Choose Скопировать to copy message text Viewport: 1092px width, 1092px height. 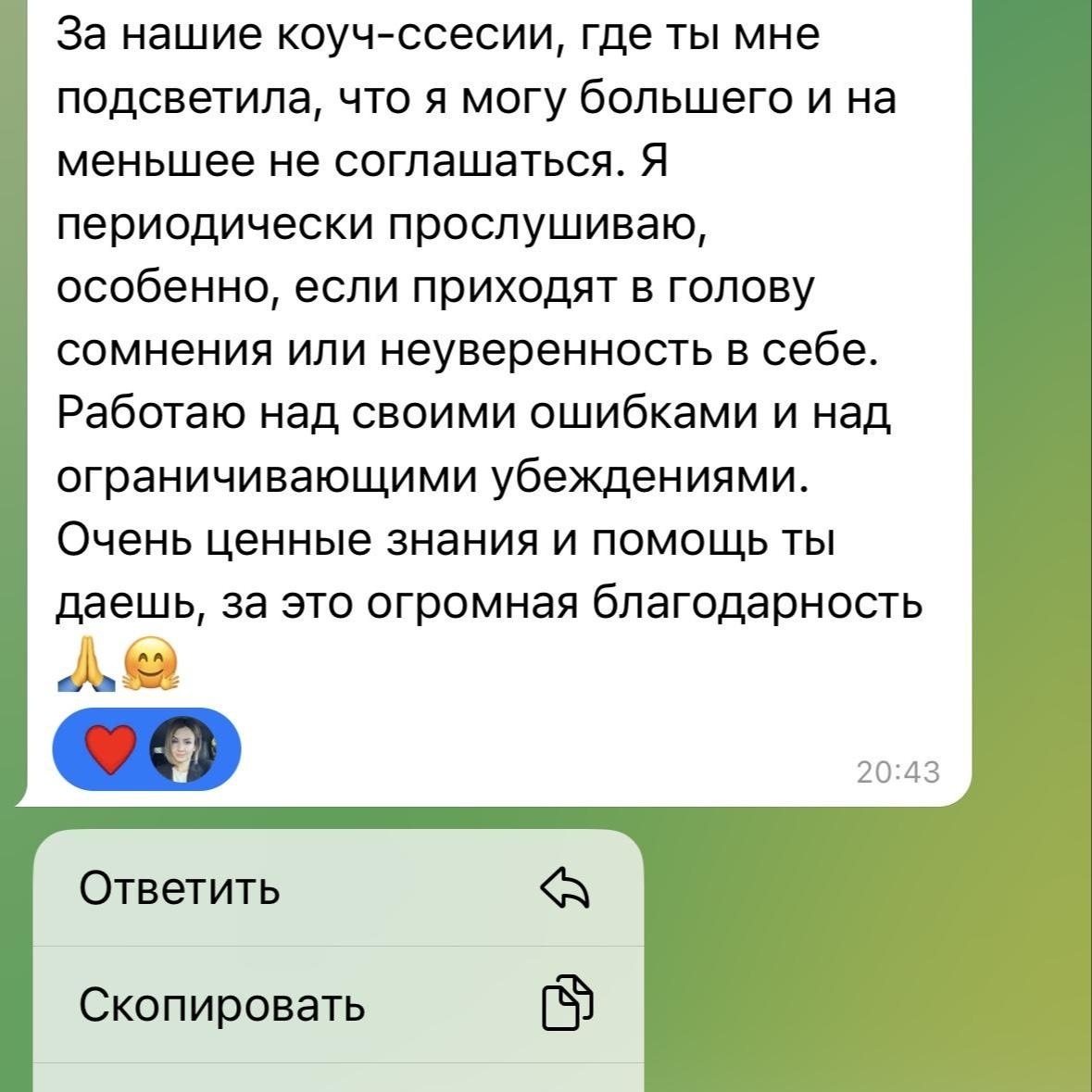click(x=337, y=1005)
